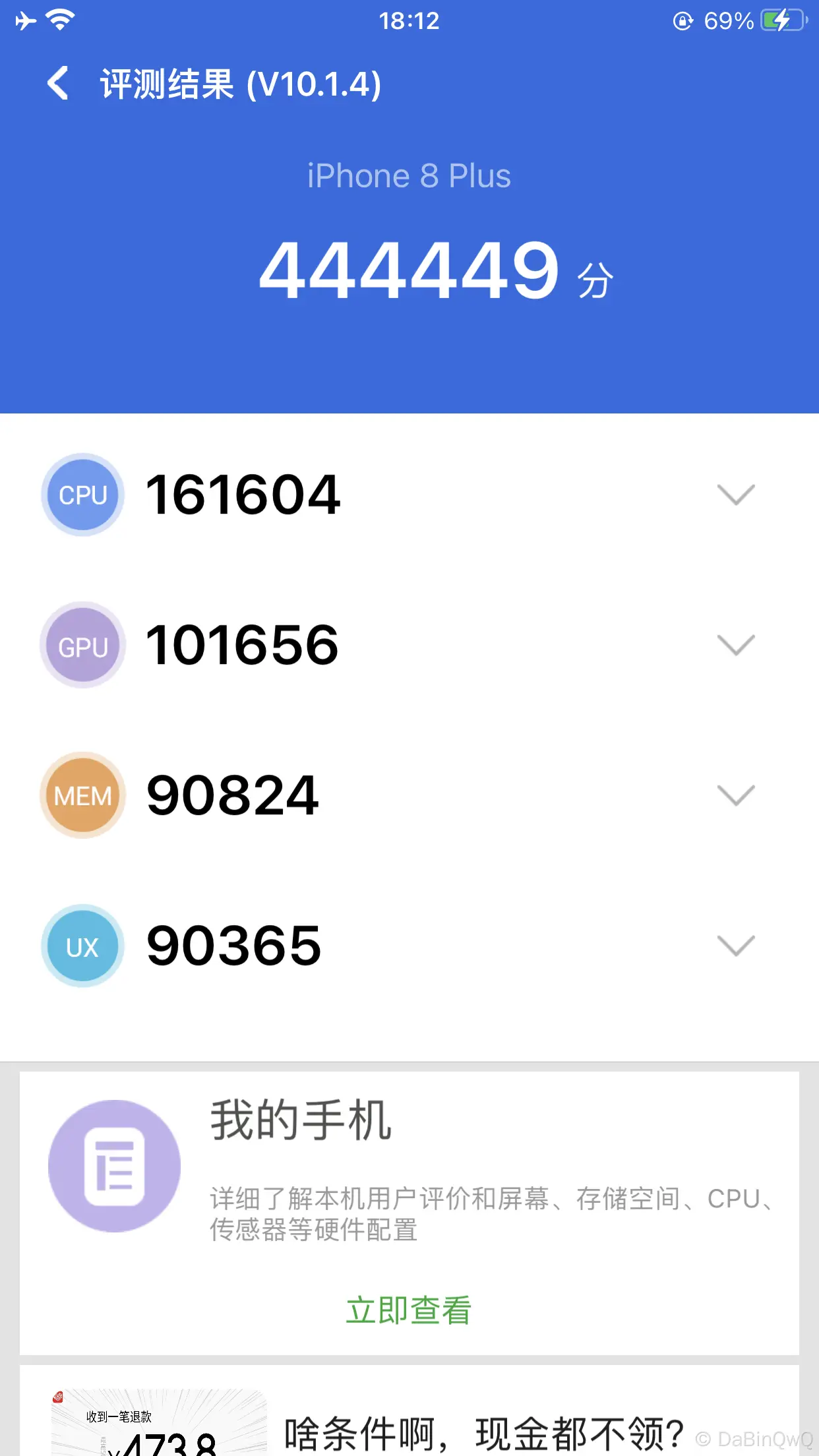Image resolution: width=819 pixels, height=1456 pixels.
Task: Tap the battery charging indicator
Action: pos(781,20)
